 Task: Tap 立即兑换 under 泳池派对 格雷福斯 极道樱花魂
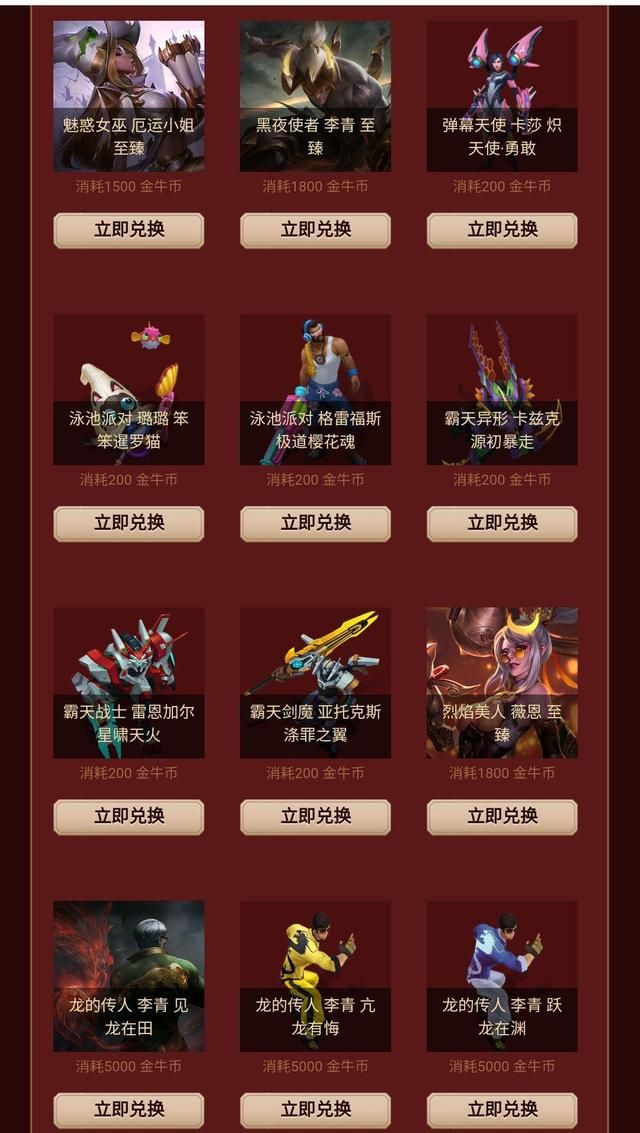(315, 523)
